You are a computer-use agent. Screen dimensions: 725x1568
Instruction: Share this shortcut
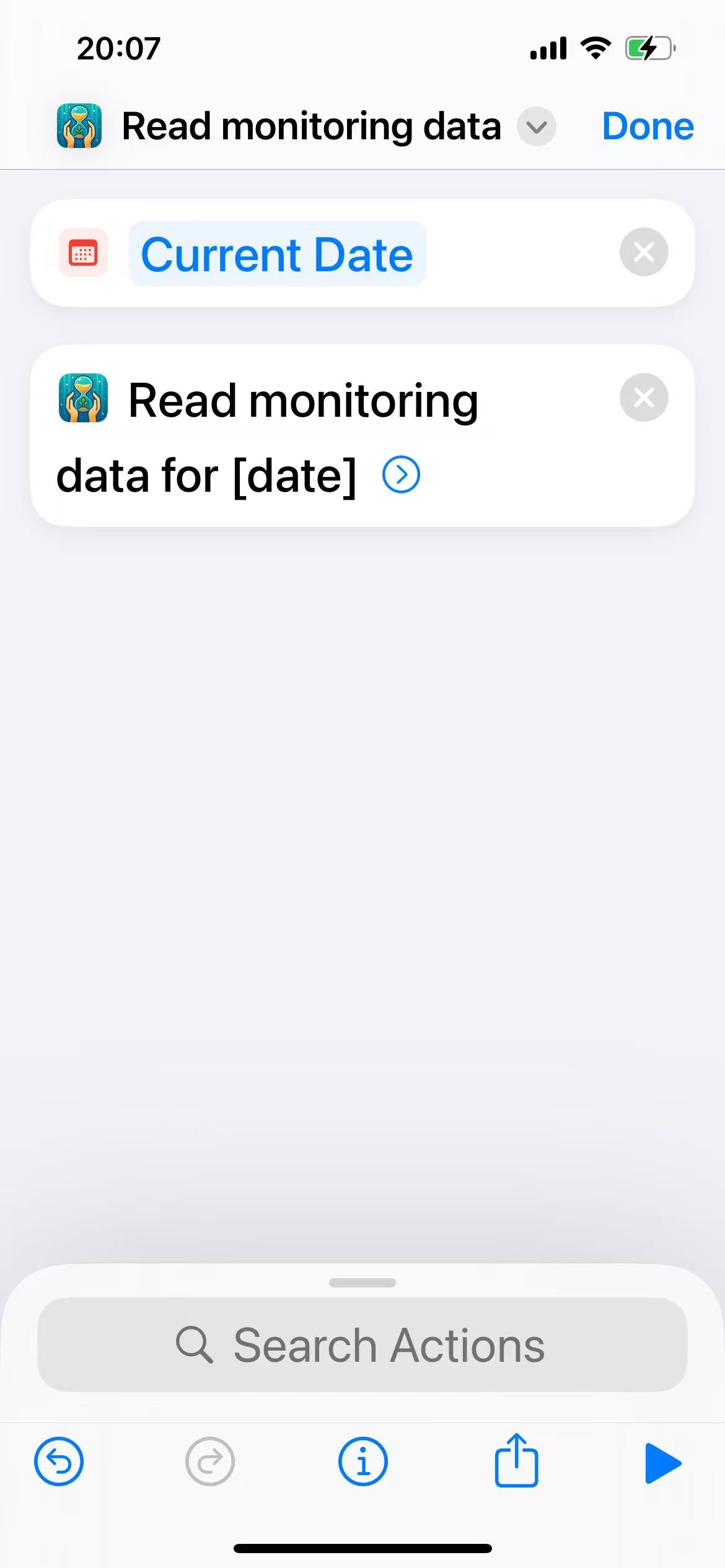[516, 1461]
